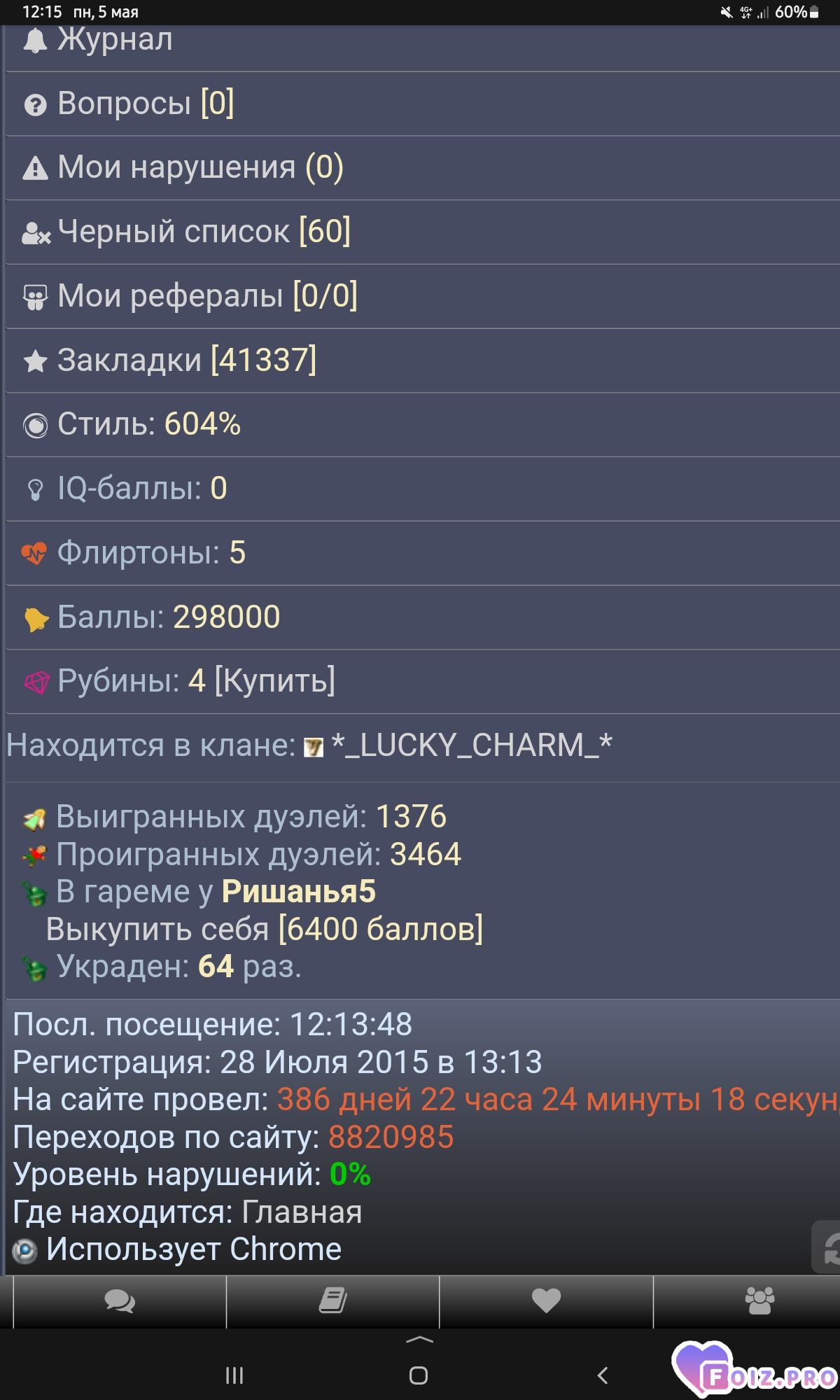Open the book icon in bottom toolbar
The height and width of the screenshot is (1400, 840).
coord(333,1301)
